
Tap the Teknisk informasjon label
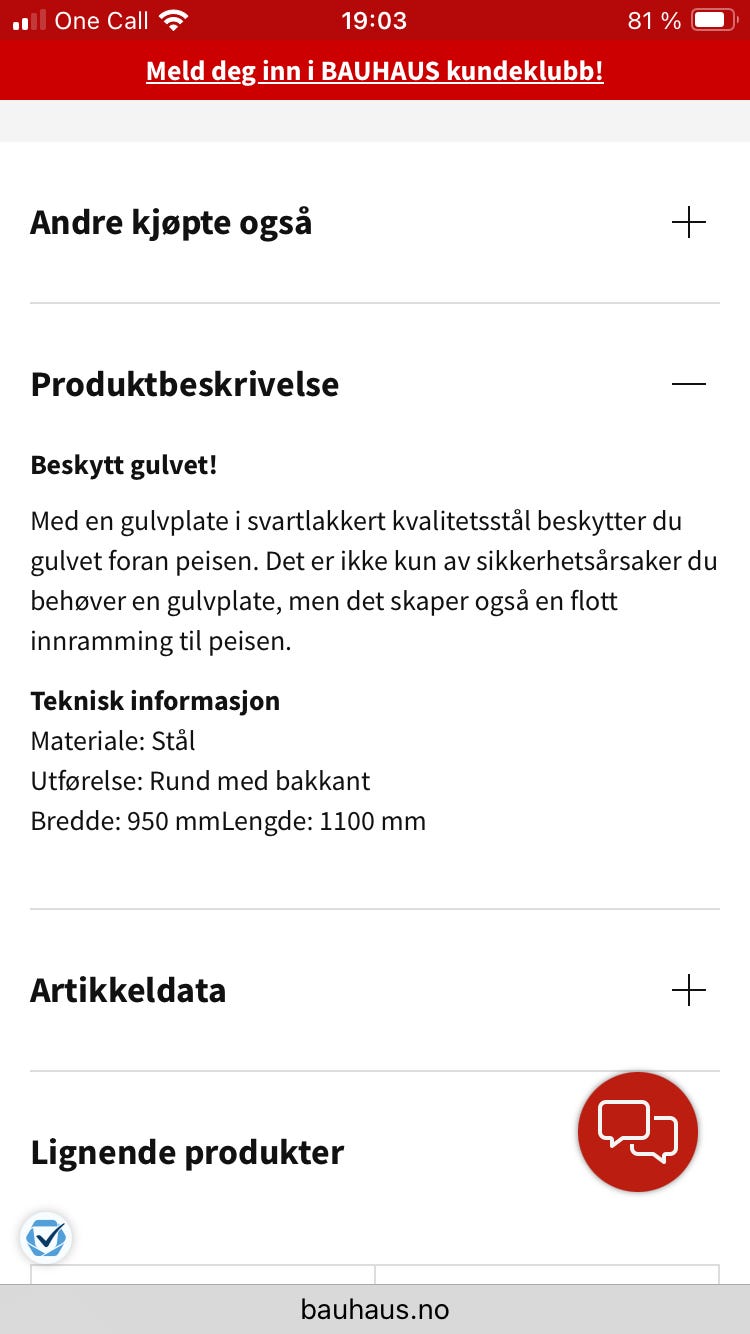pyautogui.click(x=155, y=701)
